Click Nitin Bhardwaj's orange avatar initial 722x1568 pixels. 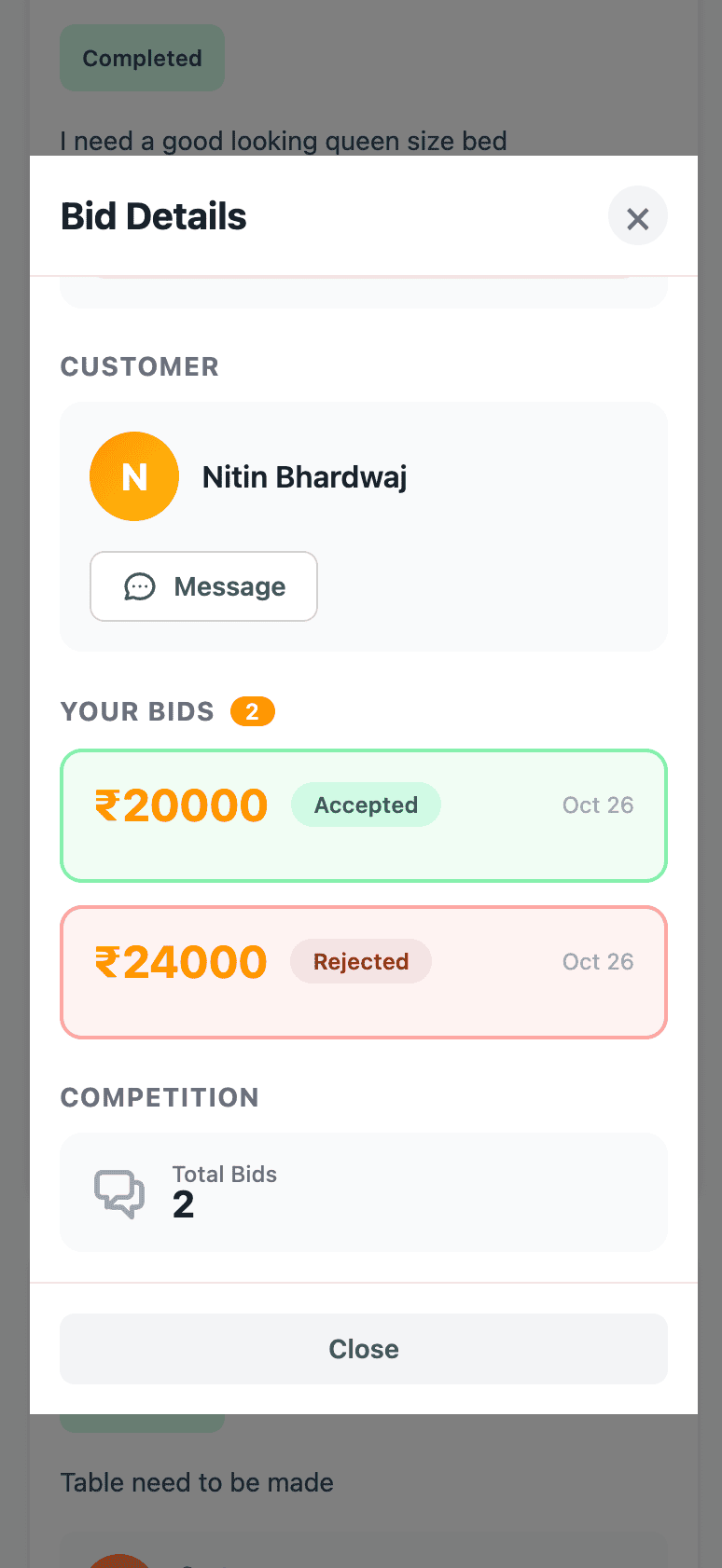134,475
